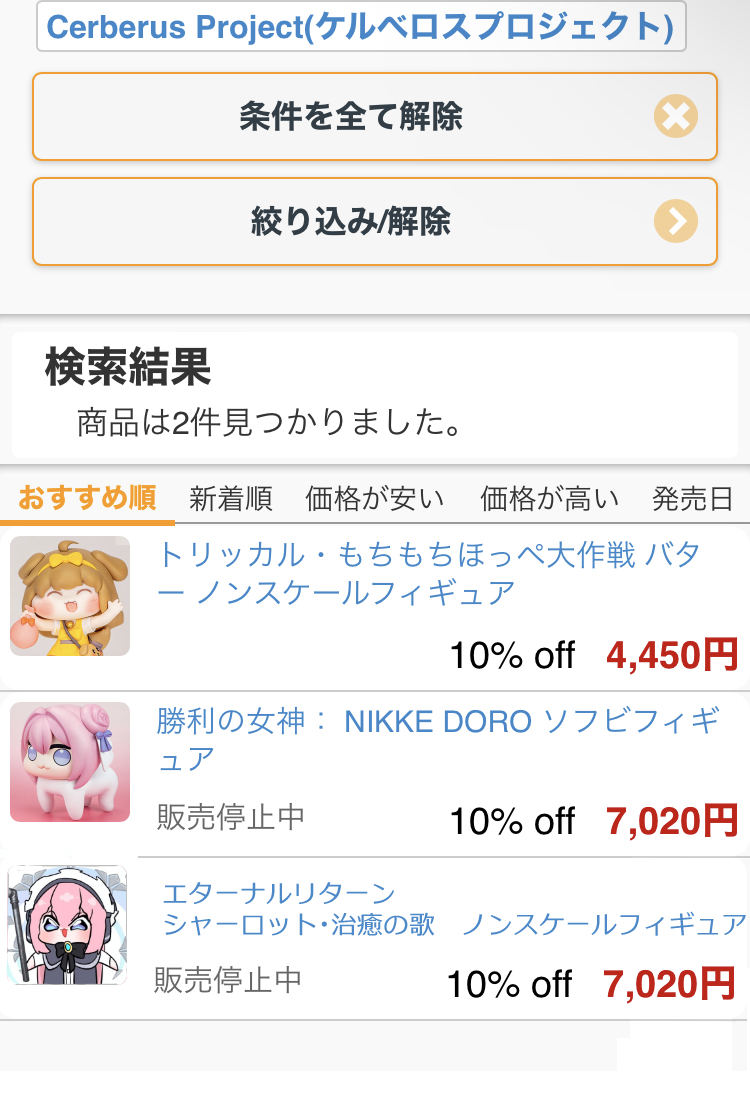Sort by 価格が安い
Viewport: 750px width, 1115px height.
375,498
